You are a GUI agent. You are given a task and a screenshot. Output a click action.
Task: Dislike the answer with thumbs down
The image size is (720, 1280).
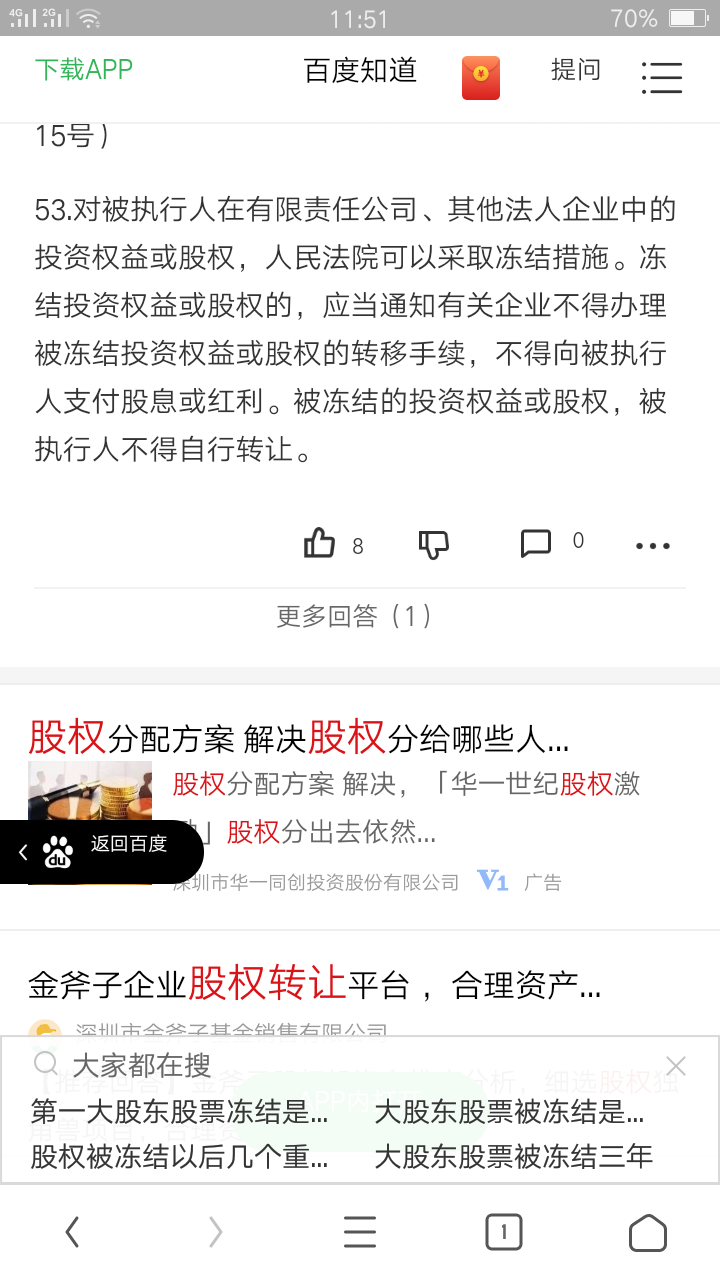tap(434, 544)
